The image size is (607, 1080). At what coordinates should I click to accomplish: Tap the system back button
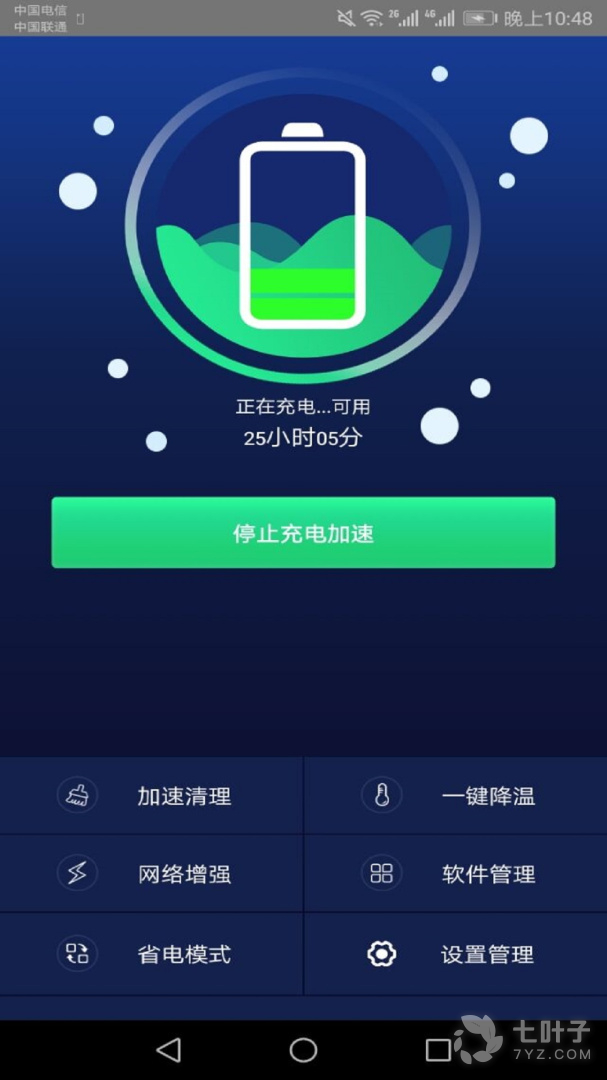point(169,1050)
